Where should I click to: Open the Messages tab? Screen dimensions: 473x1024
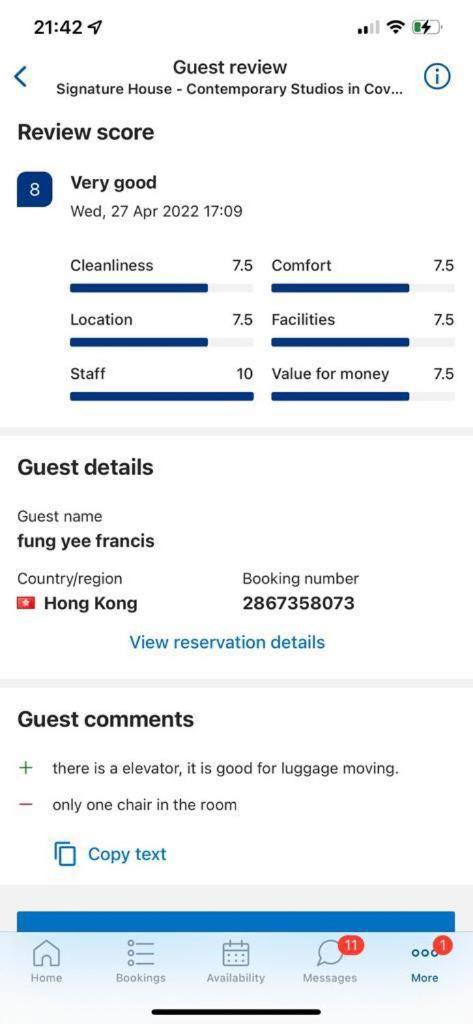(x=331, y=961)
